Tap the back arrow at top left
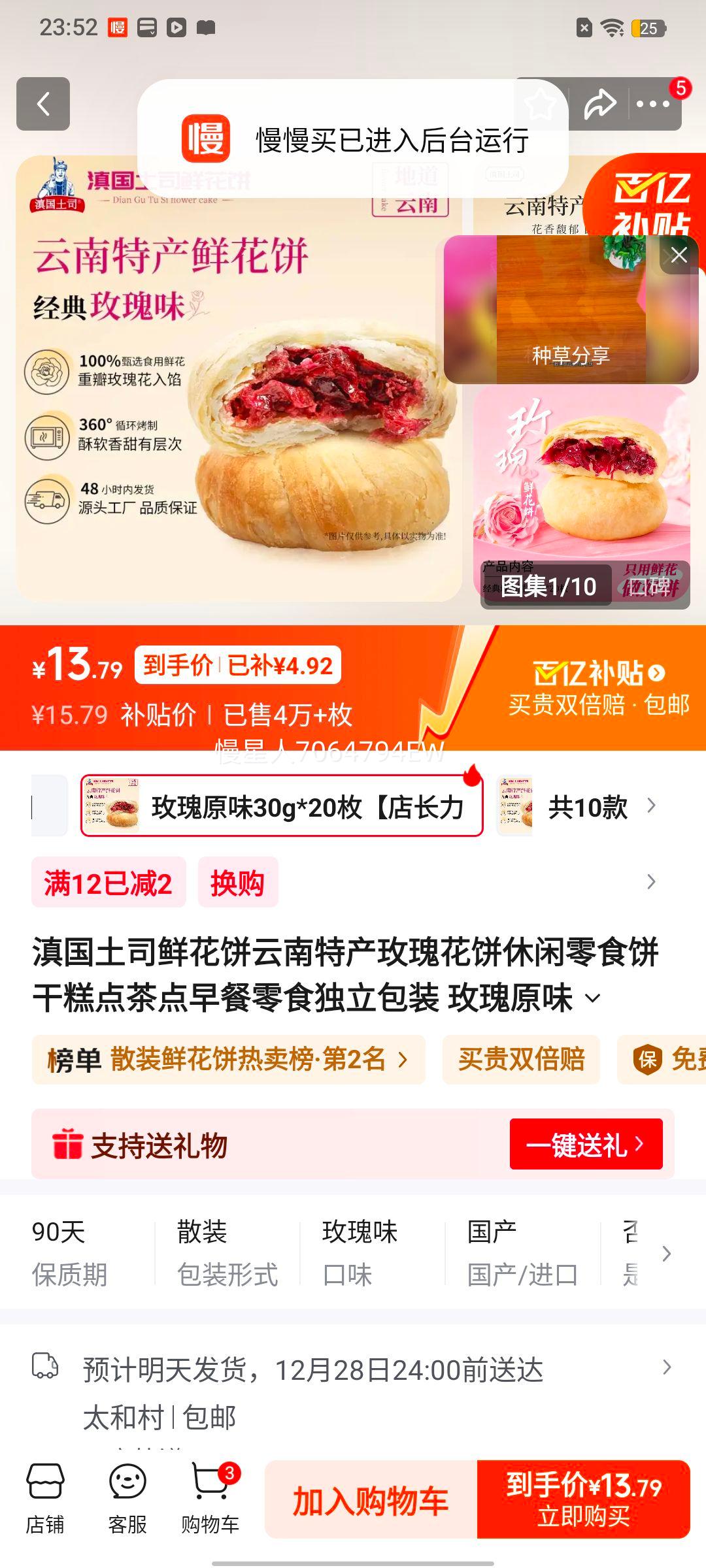The height and width of the screenshot is (1568, 706). point(43,104)
